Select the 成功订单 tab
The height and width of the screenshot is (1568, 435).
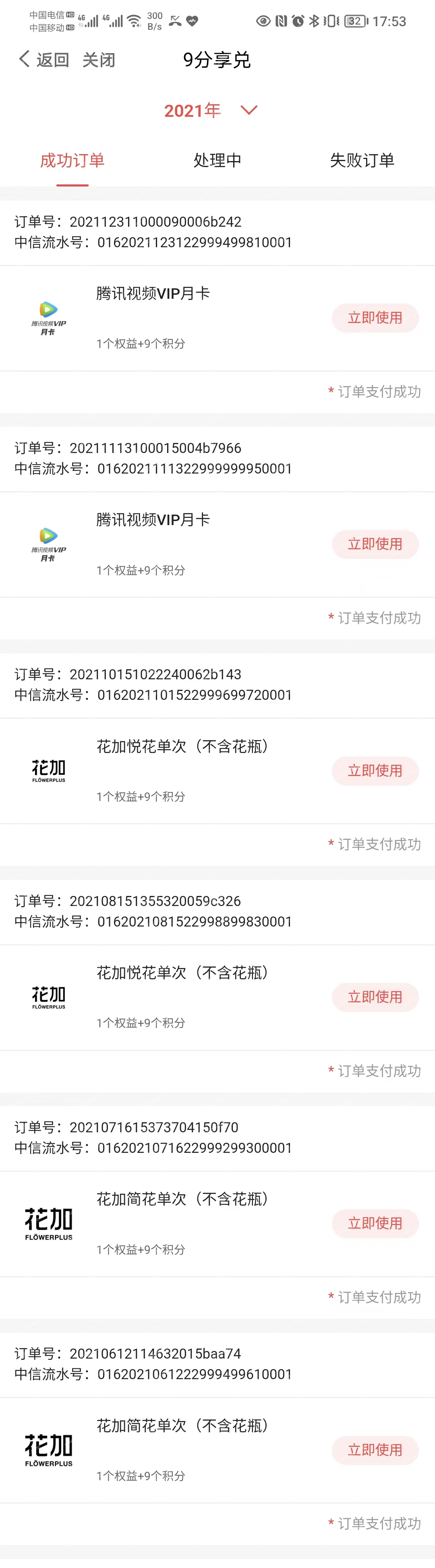coord(72,160)
